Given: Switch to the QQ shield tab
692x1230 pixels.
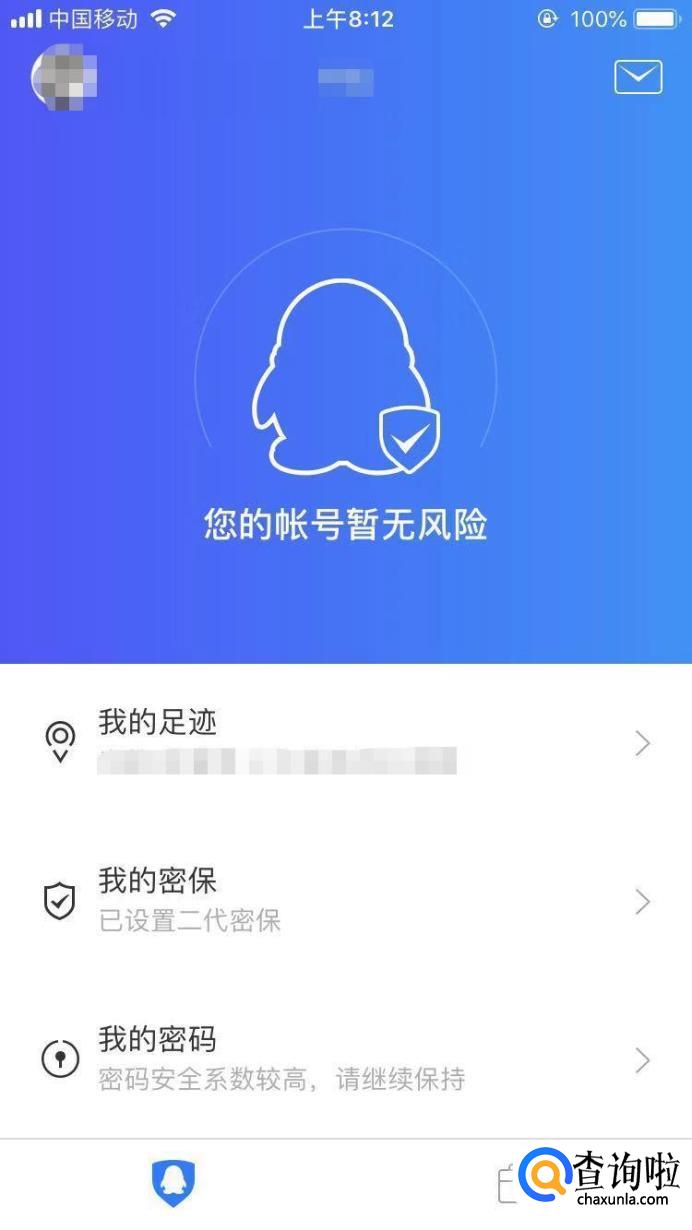Looking at the screenshot, I should point(173,1183).
